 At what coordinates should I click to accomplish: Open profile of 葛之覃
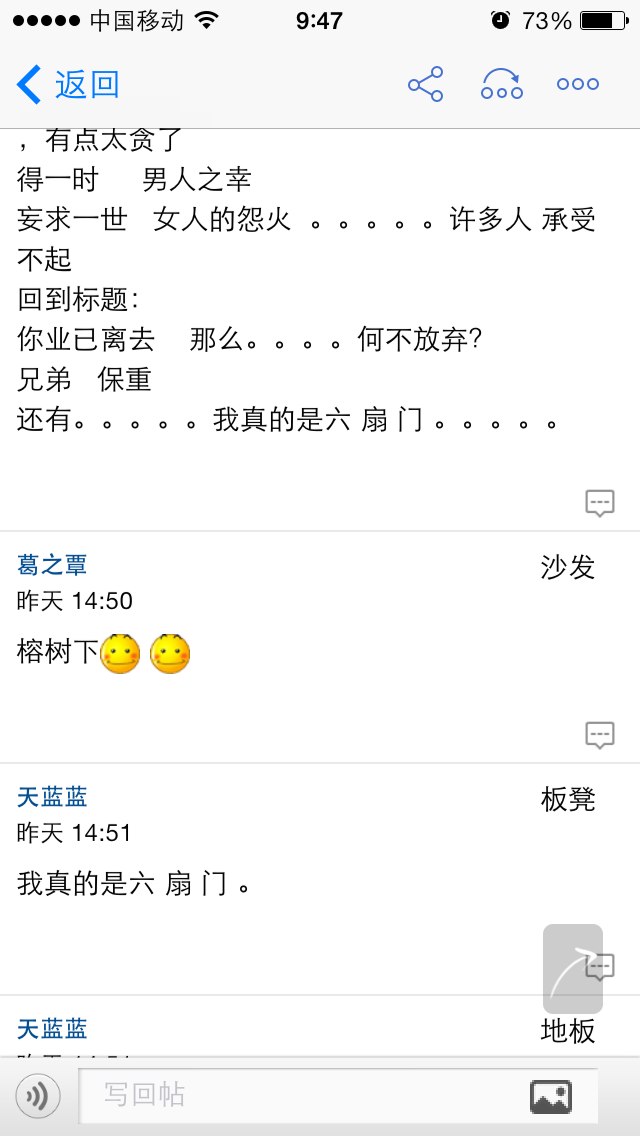coord(52,565)
